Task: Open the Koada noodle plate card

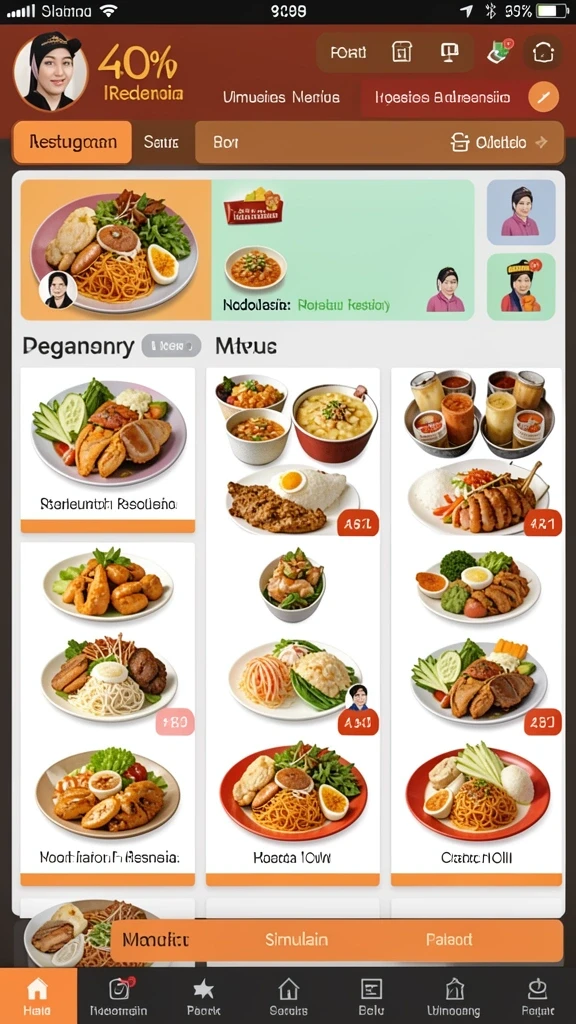Action: [x=293, y=812]
